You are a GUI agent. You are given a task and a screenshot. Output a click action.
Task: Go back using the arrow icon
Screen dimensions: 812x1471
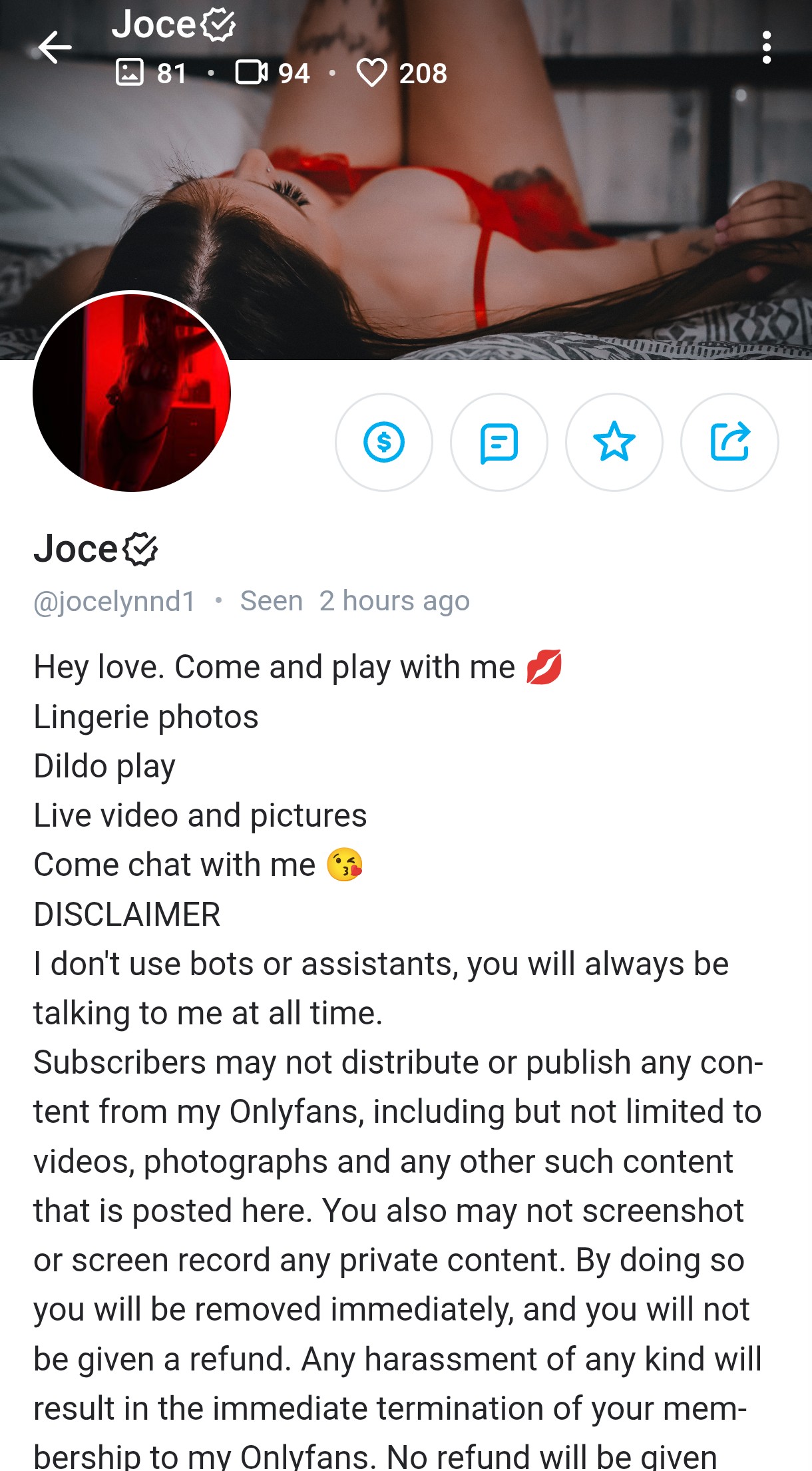(x=55, y=48)
